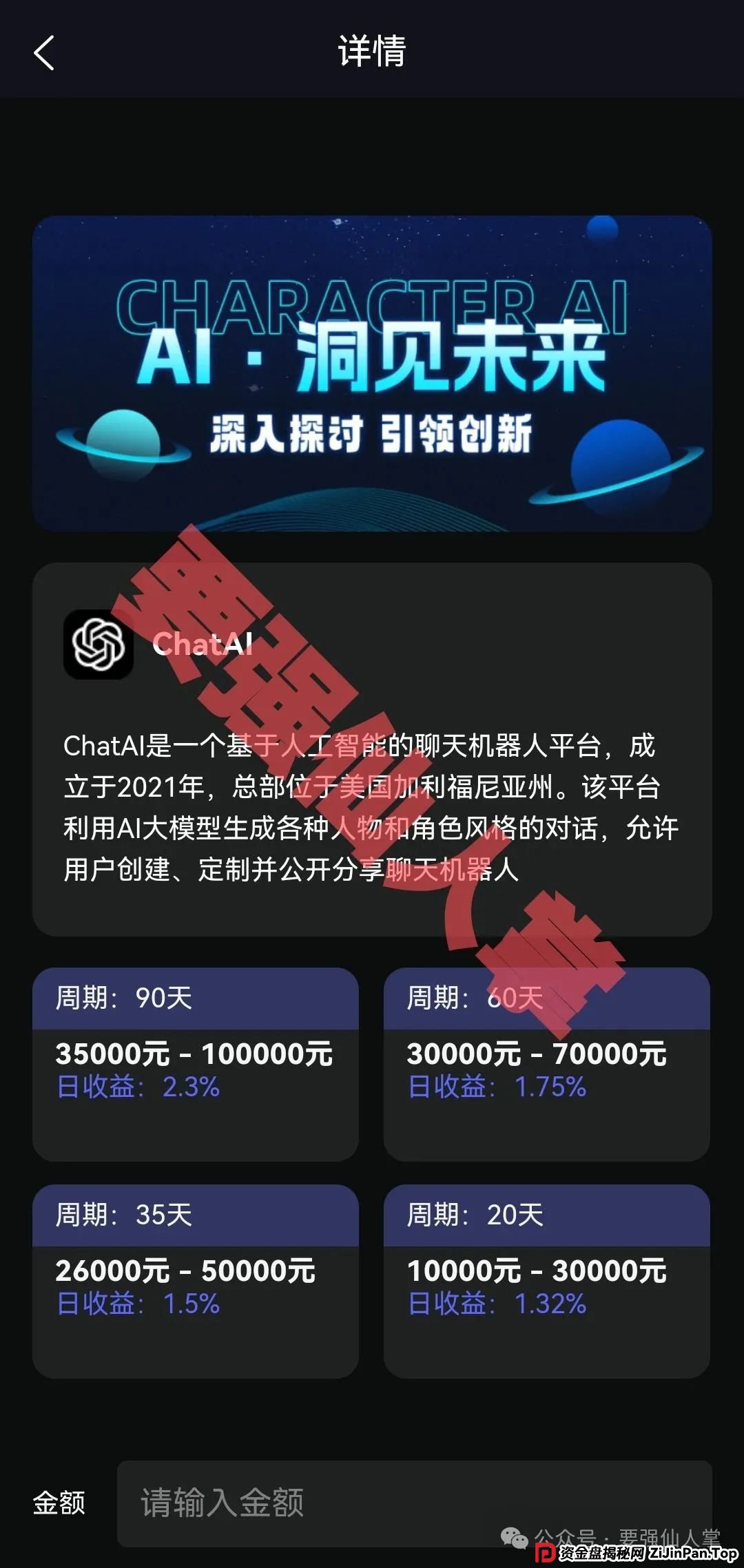
Task: Tap the back arrow on the 详情 page
Action: (x=44, y=52)
